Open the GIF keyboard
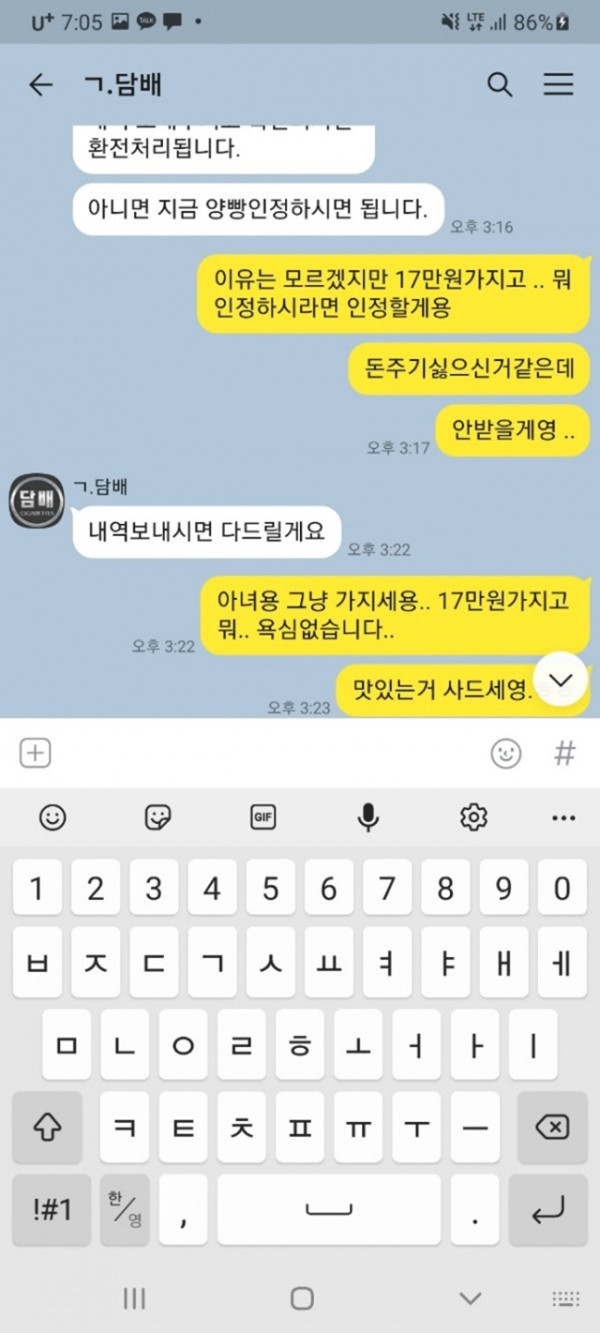Screen dimensions: 600x1333 click(263, 817)
